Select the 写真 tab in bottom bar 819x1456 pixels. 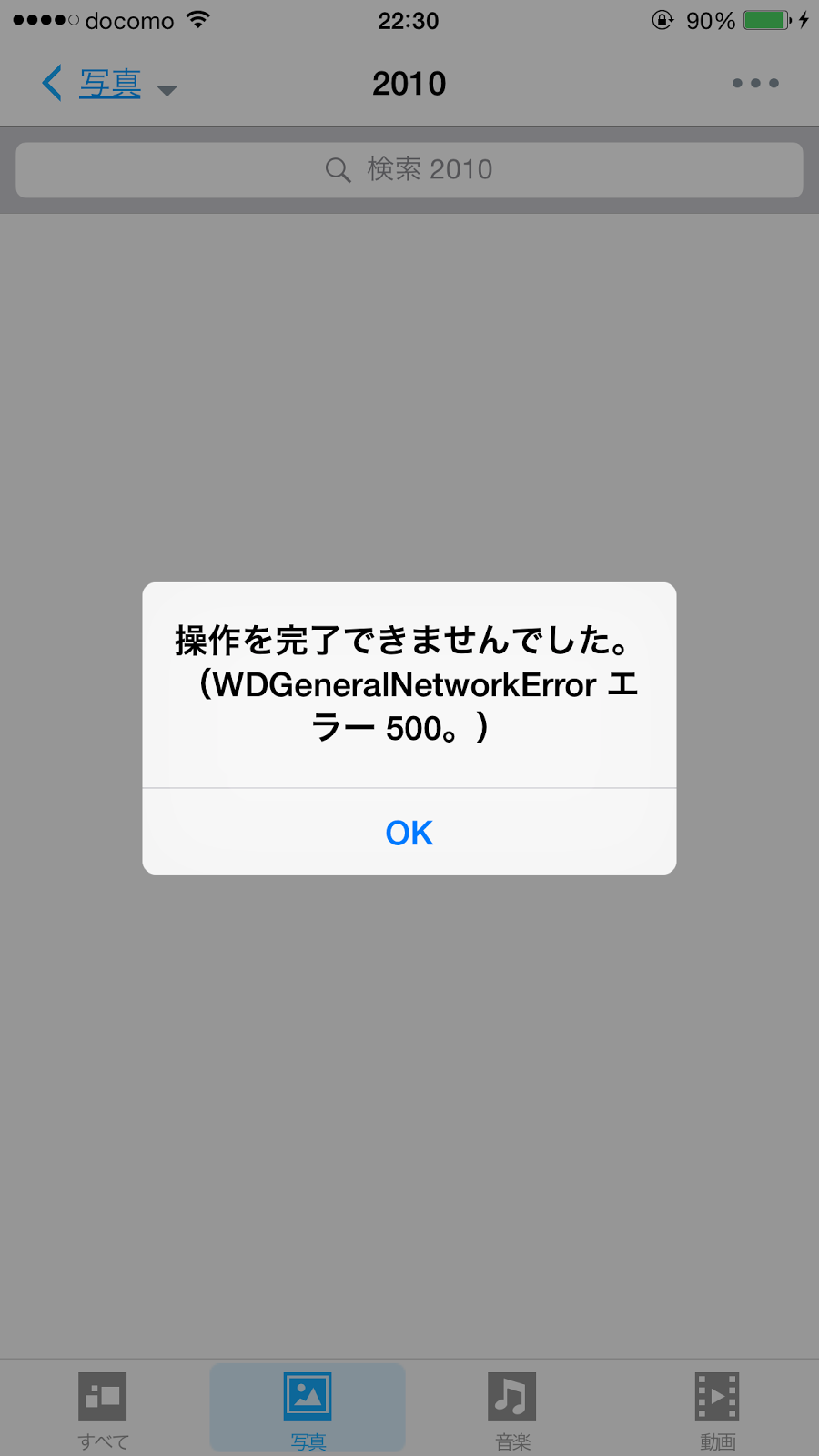(x=308, y=1409)
